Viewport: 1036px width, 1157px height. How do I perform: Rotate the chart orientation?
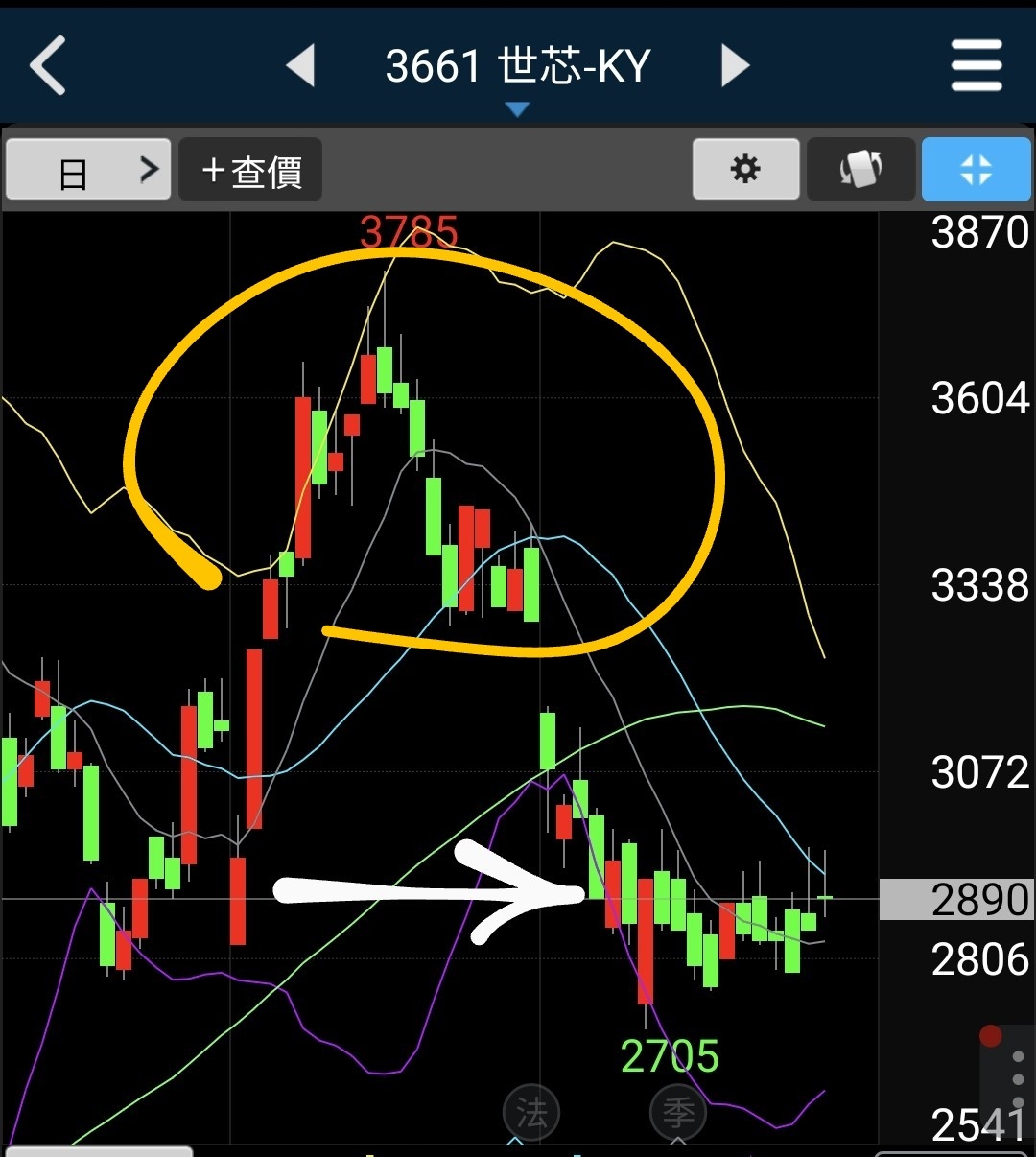[x=860, y=170]
